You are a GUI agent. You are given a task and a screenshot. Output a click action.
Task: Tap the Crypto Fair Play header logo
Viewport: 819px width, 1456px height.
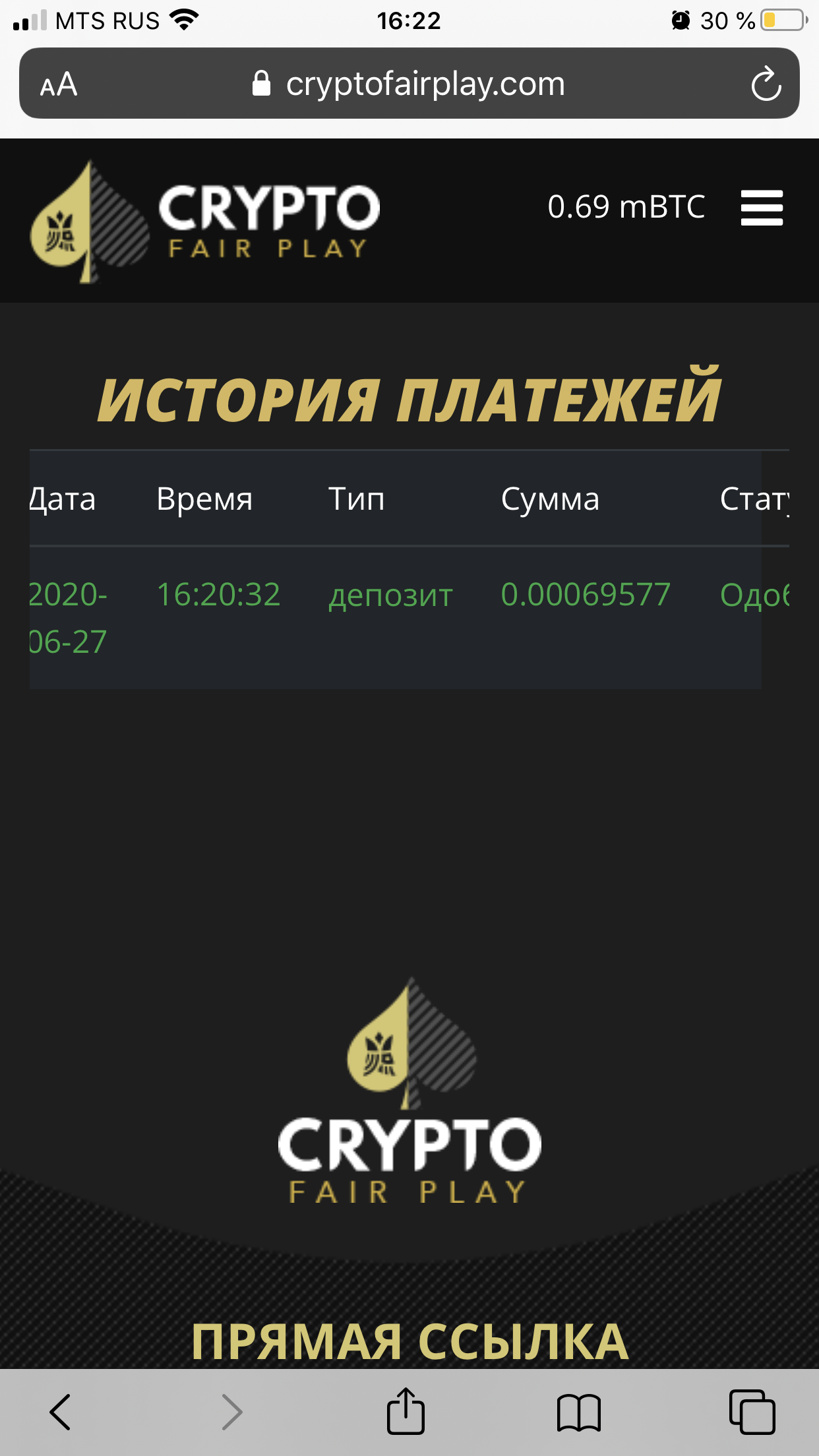click(x=205, y=221)
